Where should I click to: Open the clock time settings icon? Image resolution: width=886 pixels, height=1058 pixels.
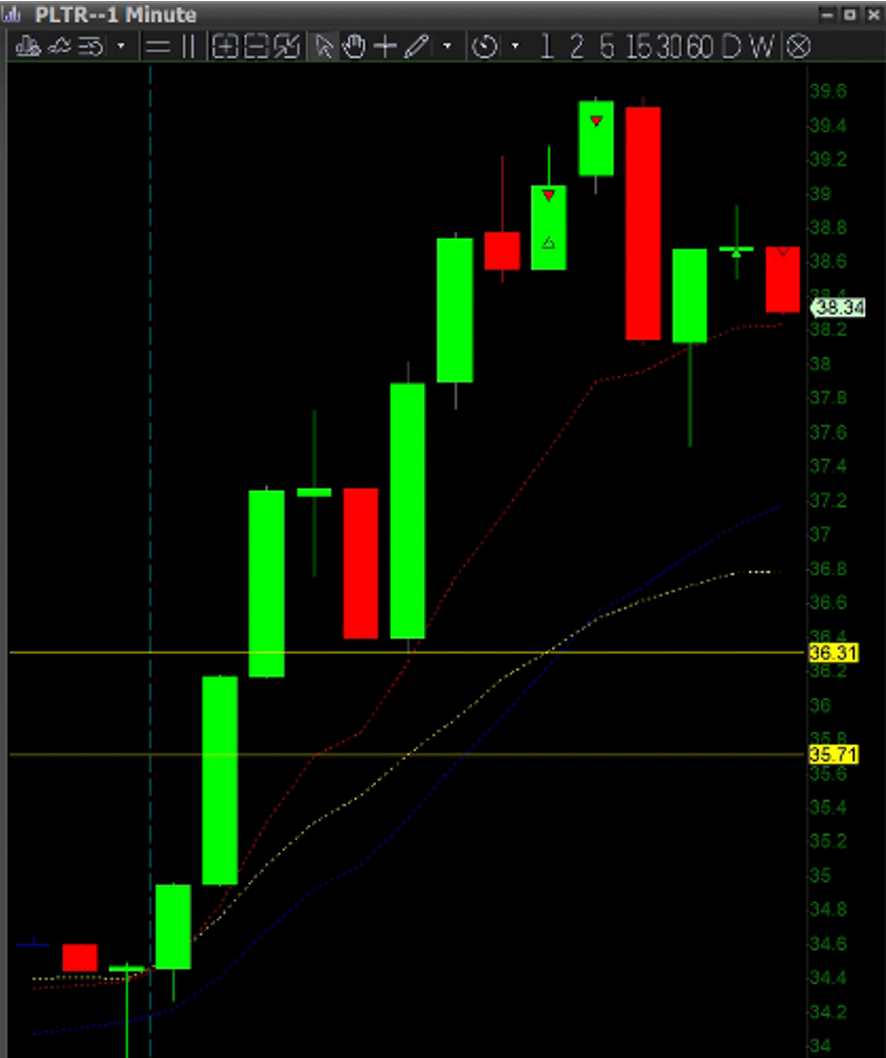pyautogui.click(x=484, y=47)
